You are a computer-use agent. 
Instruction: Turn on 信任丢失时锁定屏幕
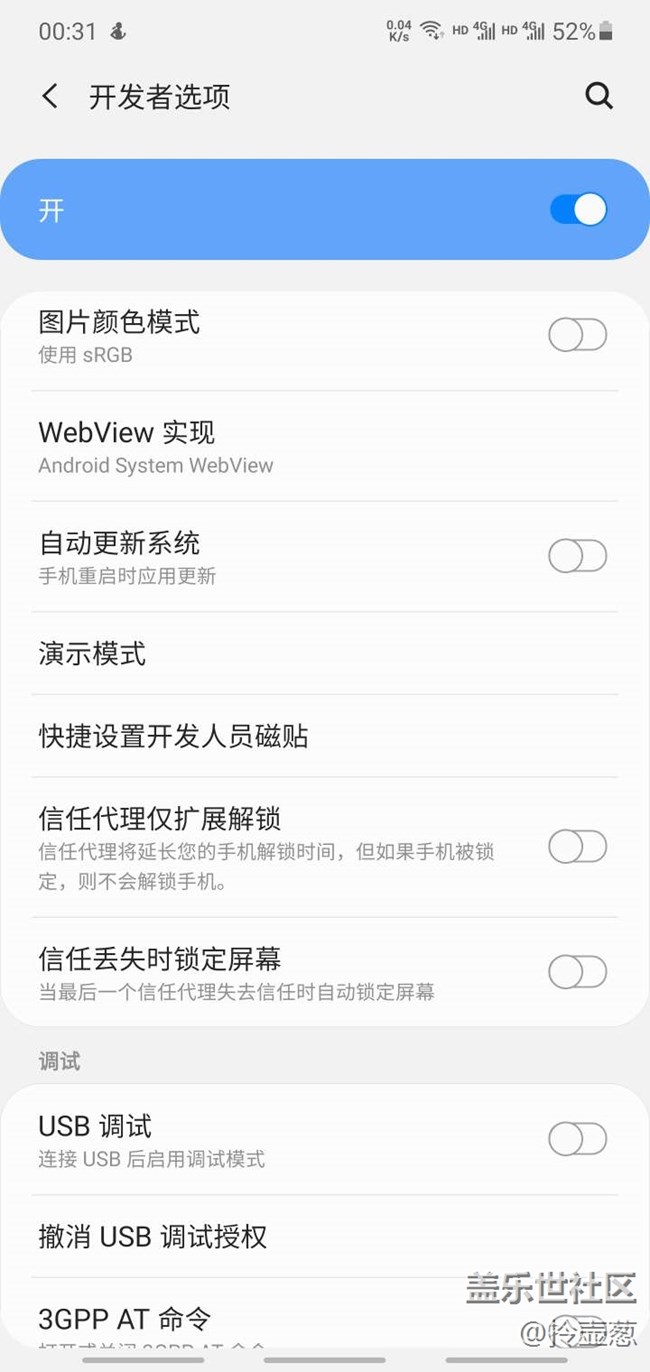point(577,971)
